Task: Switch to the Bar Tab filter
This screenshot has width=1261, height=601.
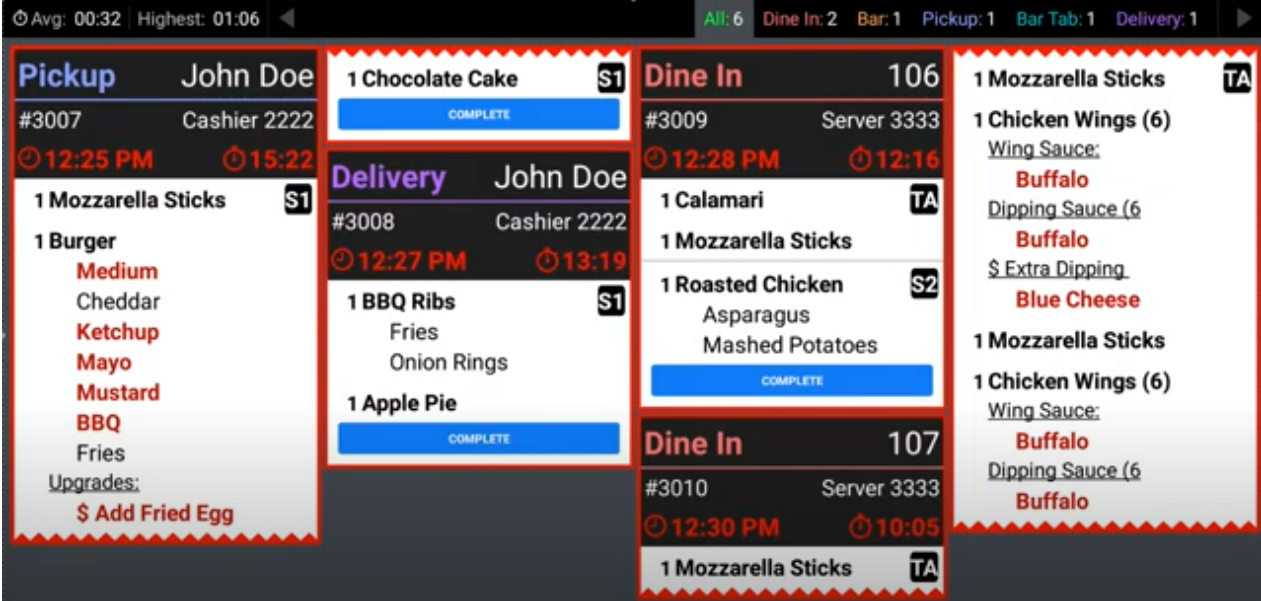Action: pyautogui.click(x=1055, y=19)
